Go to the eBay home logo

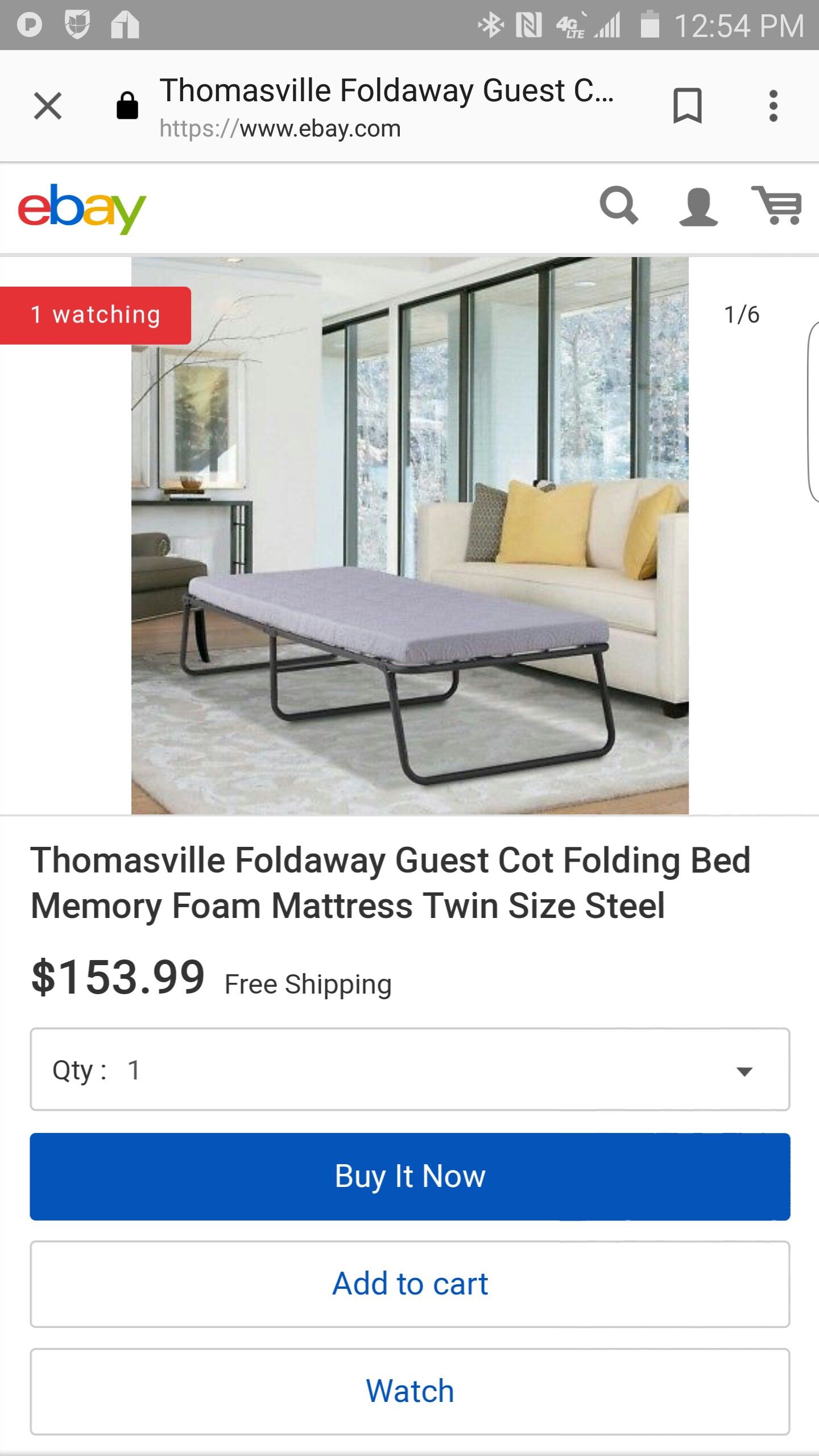coord(82,209)
